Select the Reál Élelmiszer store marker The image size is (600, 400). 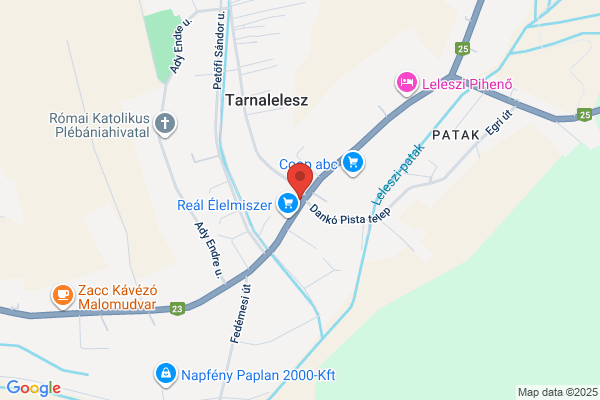288,204
